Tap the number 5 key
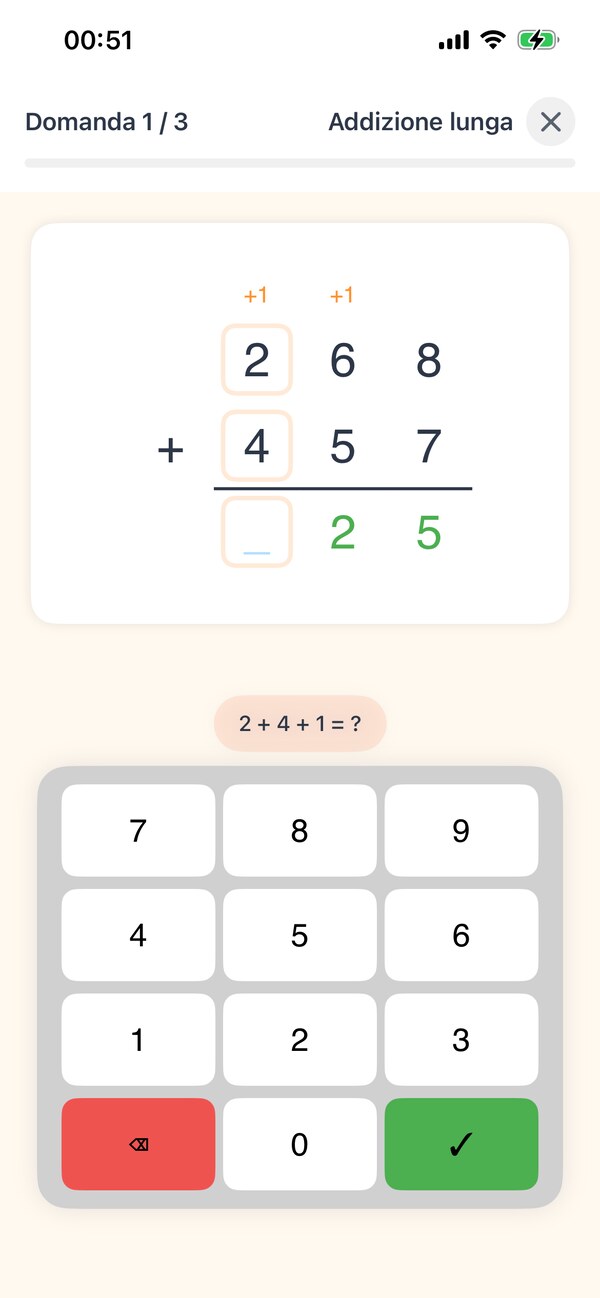Image resolution: width=600 pixels, height=1298 pixels. 300,935
